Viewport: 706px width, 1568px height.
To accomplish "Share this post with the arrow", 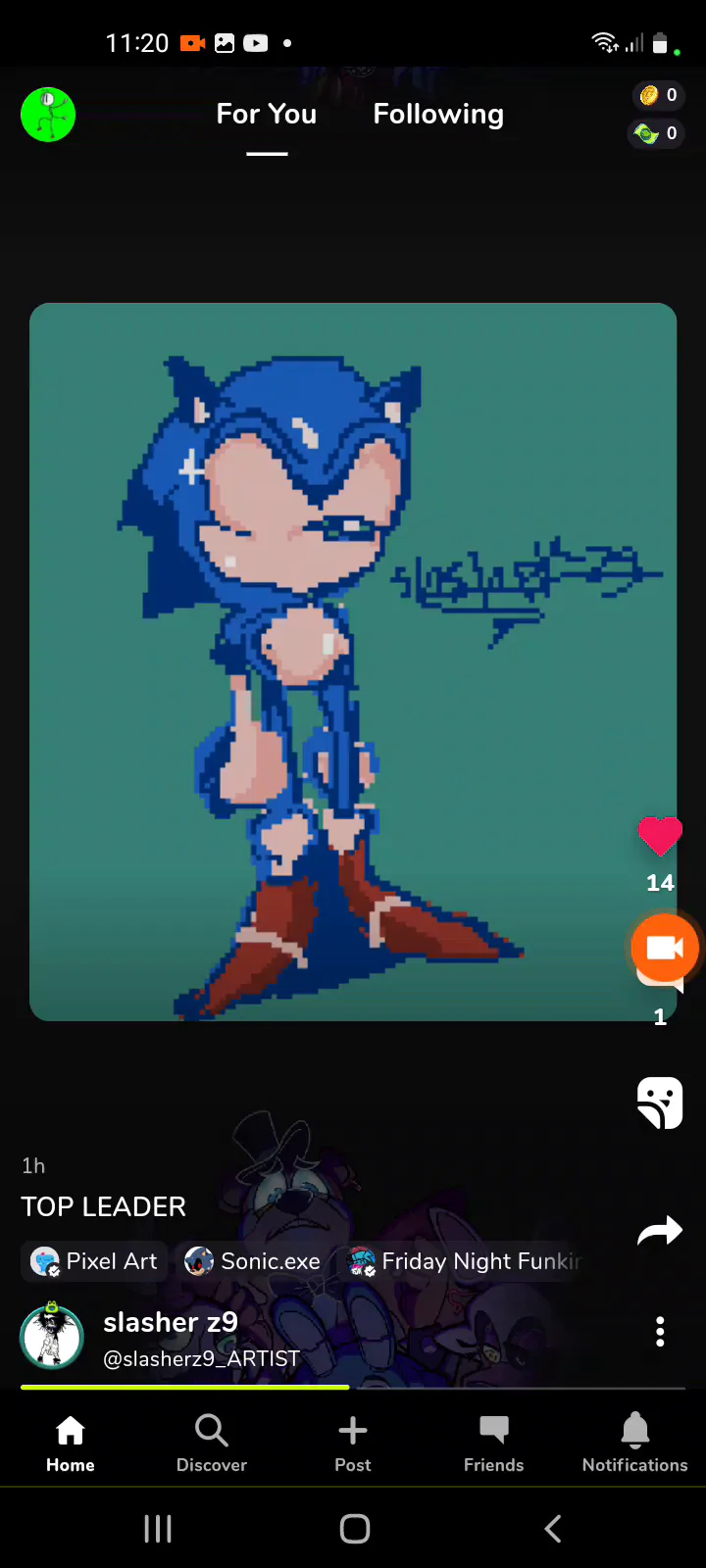I will click(x=660, y=1231).
